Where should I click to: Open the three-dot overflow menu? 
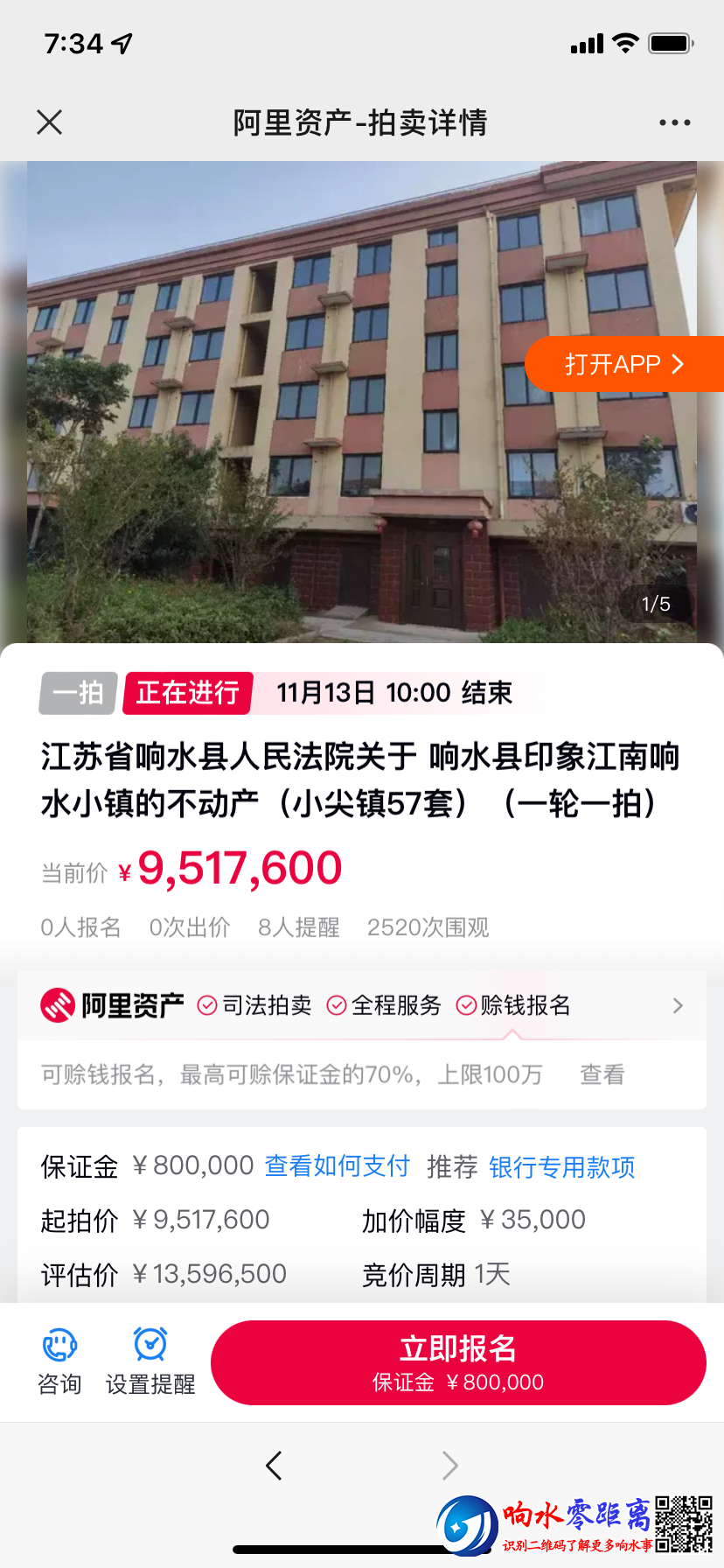(x=674, y=122)
